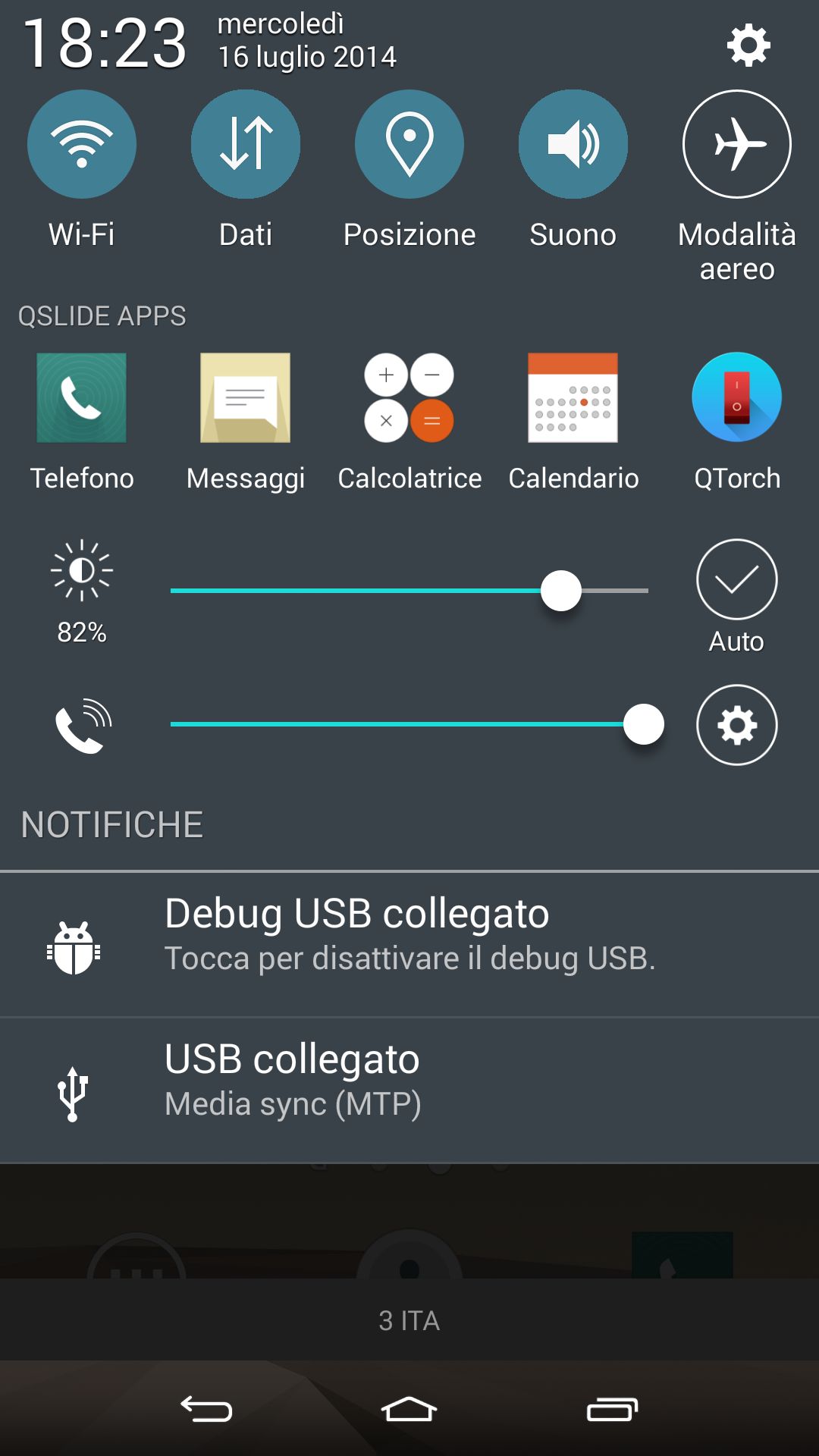Enable Modalità aereo

(737, 144)
